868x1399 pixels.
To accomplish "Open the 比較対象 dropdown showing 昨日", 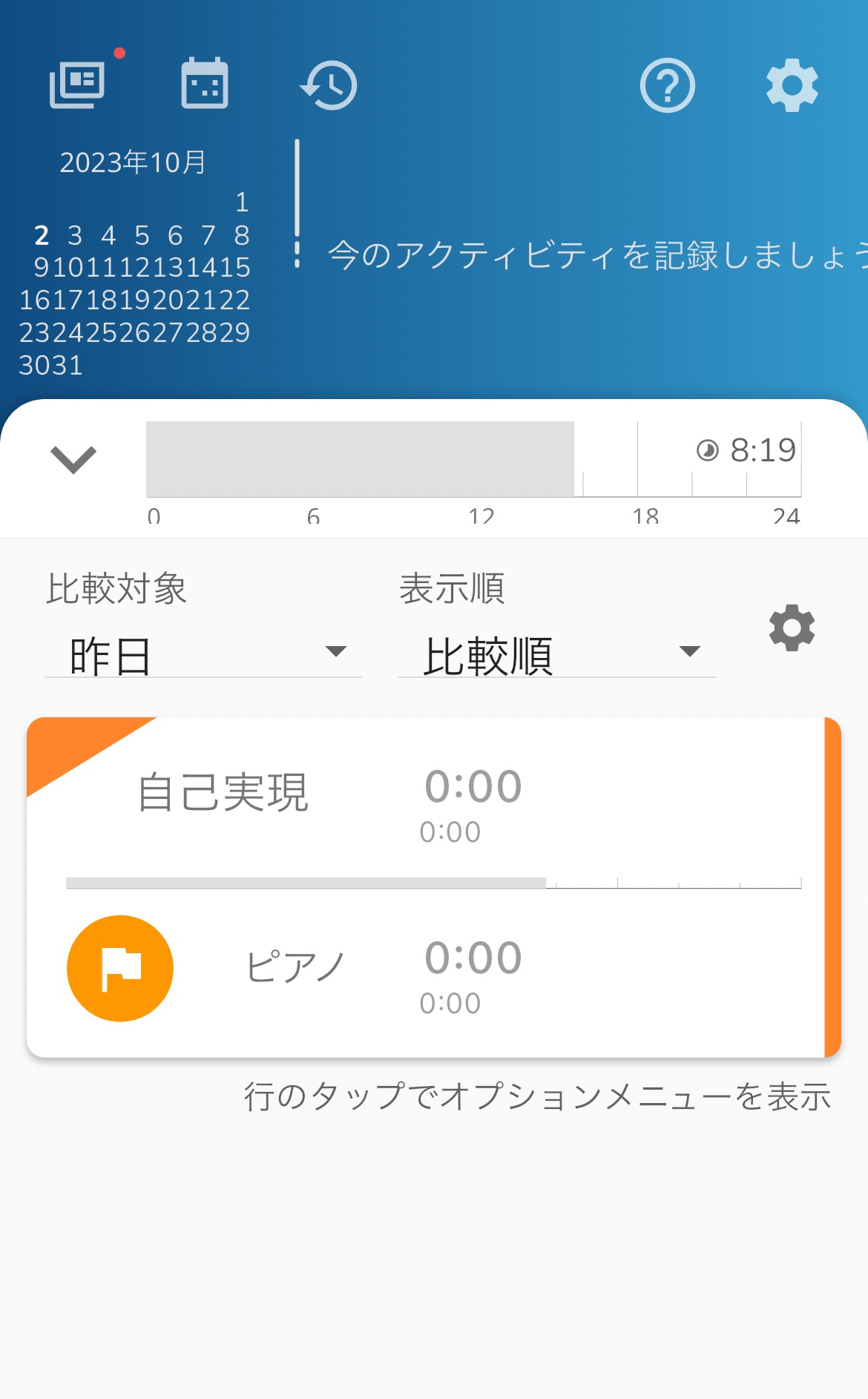I will (203, 654).
